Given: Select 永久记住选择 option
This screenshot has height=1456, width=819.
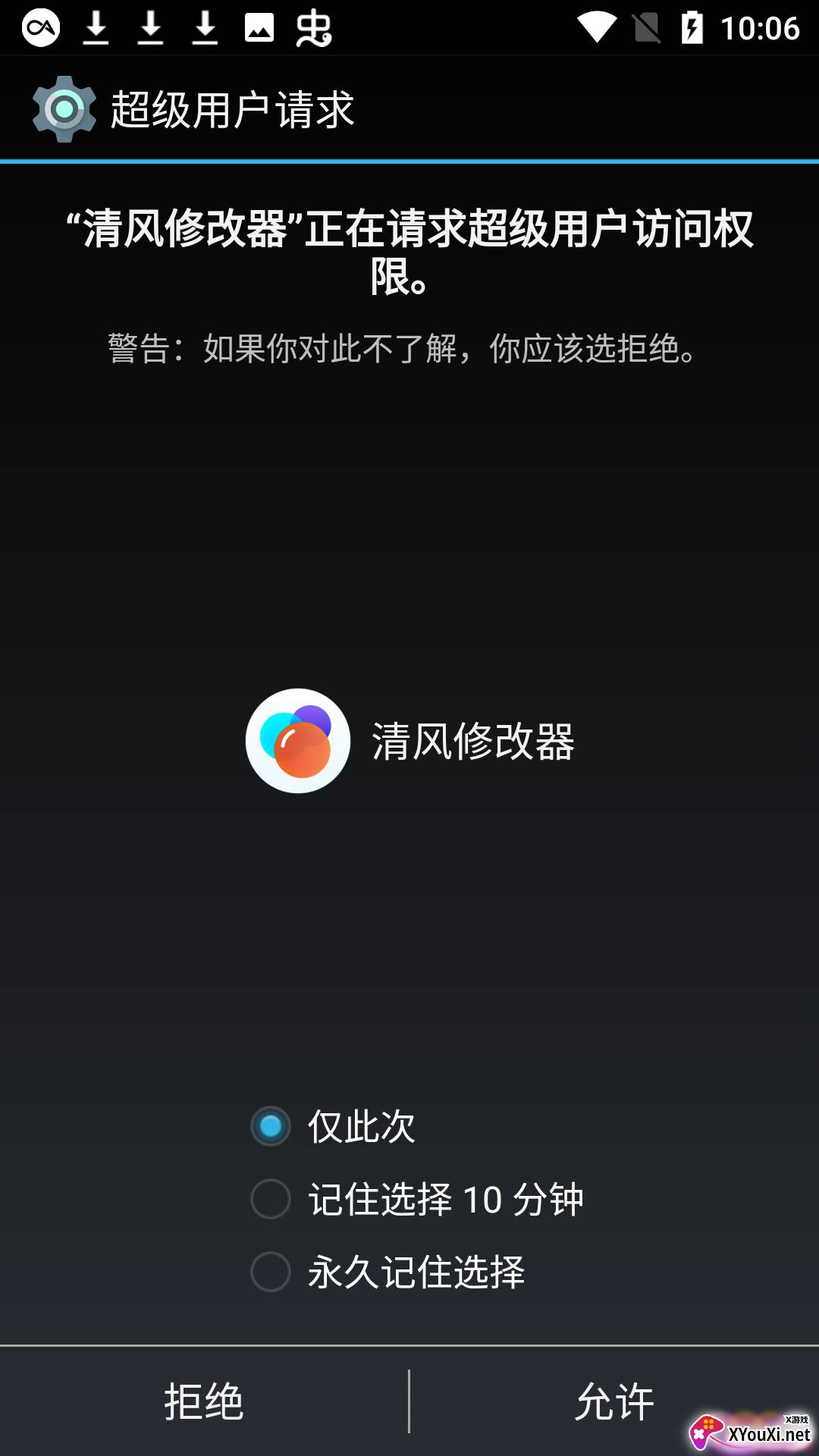Looking at the screenshot, I should [388, 1272].
